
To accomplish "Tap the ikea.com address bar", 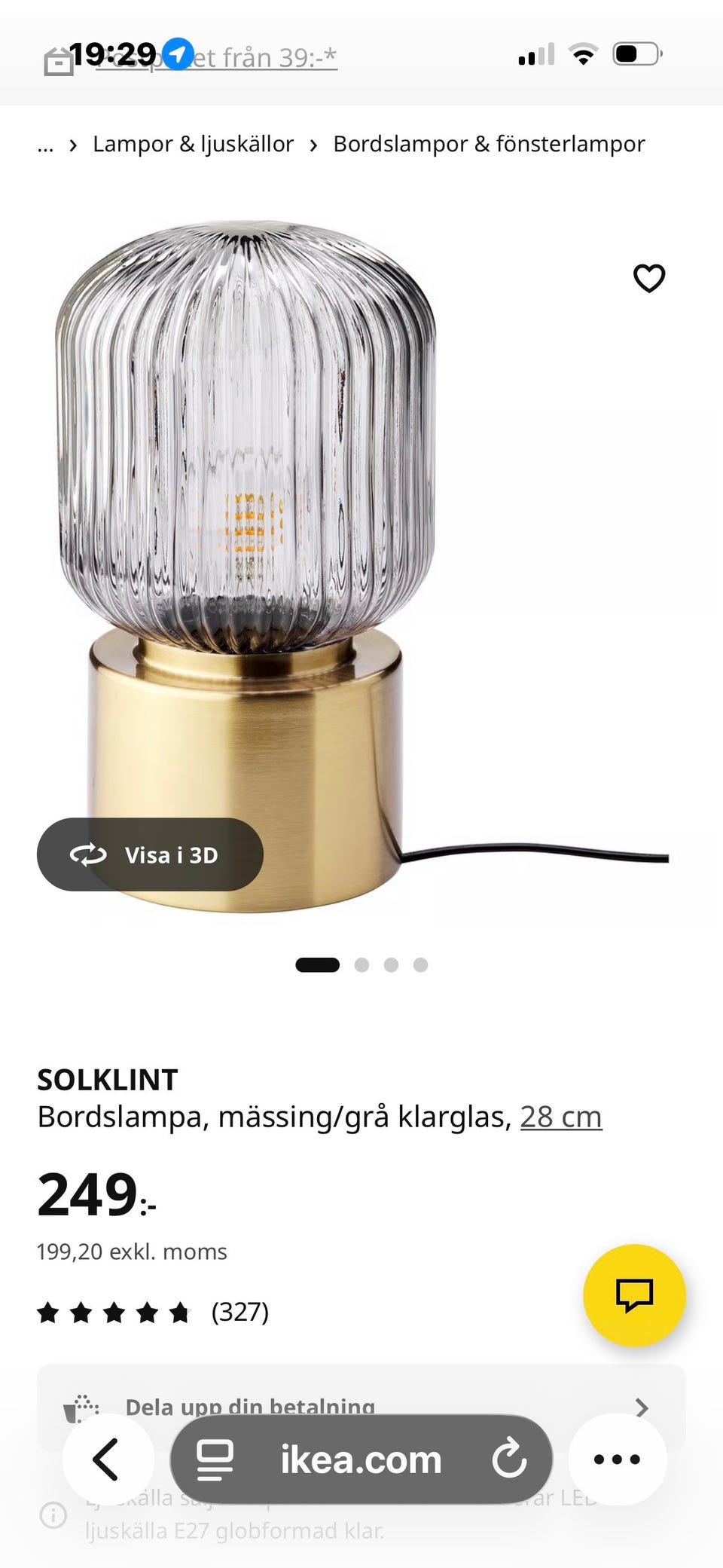I will point(360,1459).
